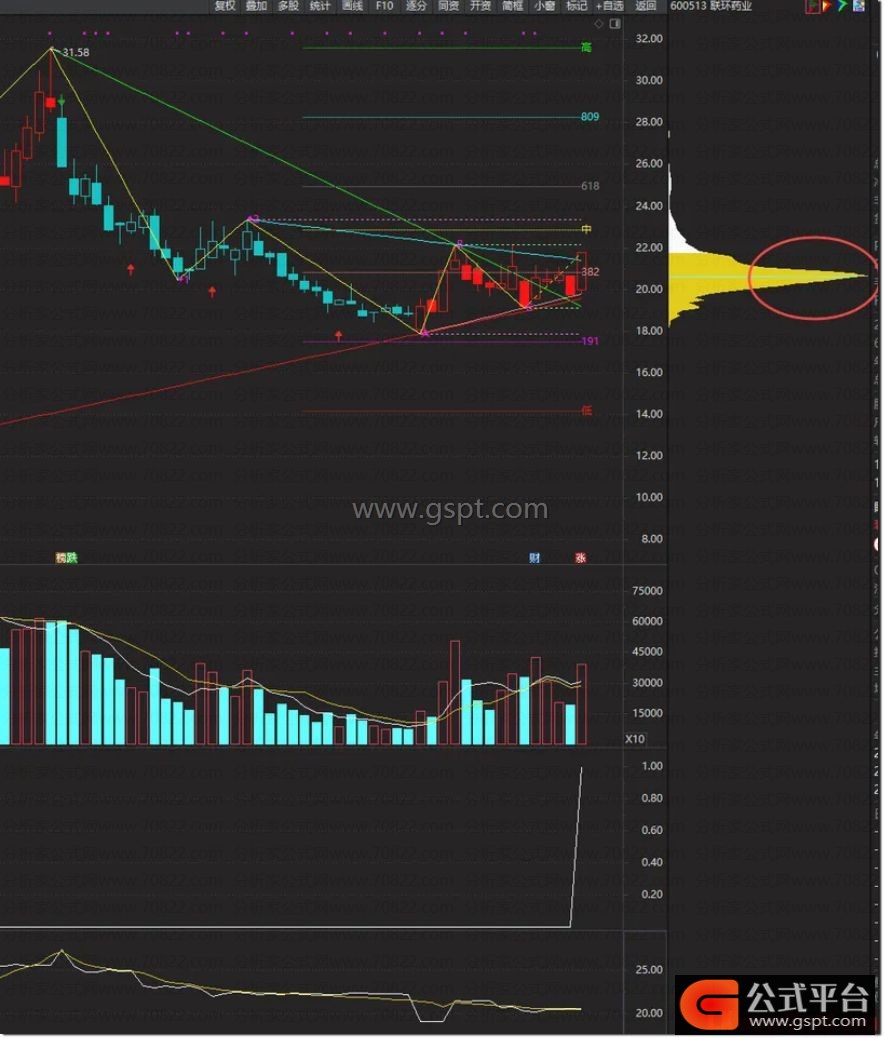Open the 复权 price adjustment option

coord(225,6)
